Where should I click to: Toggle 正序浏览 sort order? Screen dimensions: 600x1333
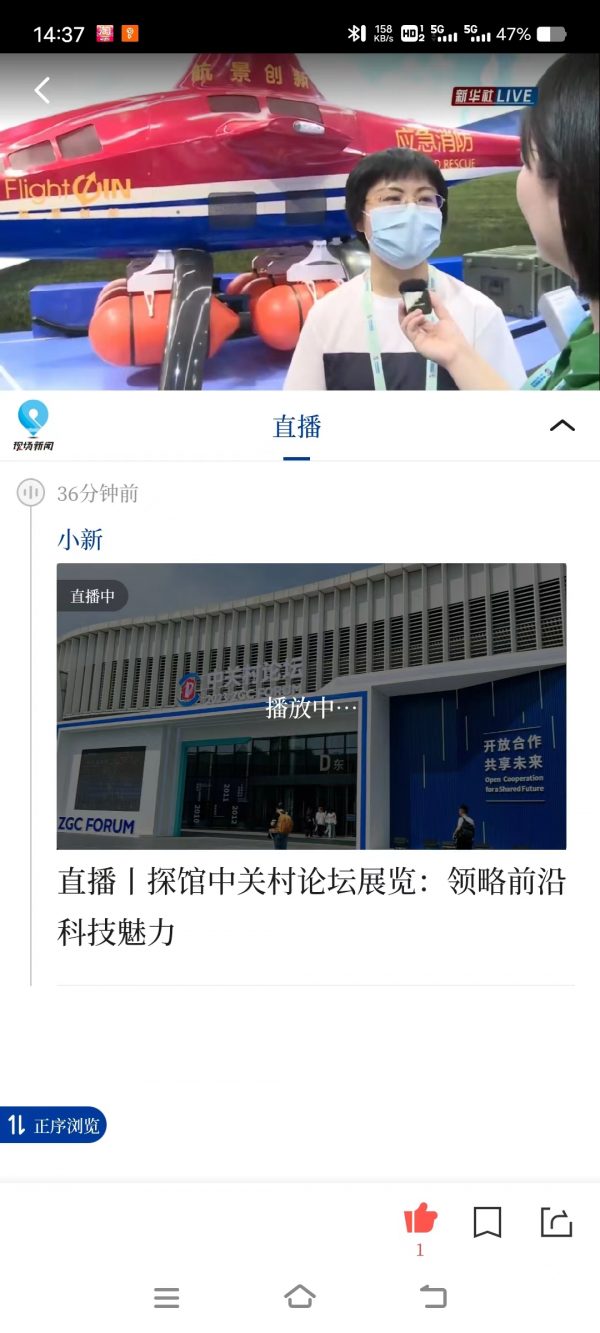point(55,1125)
